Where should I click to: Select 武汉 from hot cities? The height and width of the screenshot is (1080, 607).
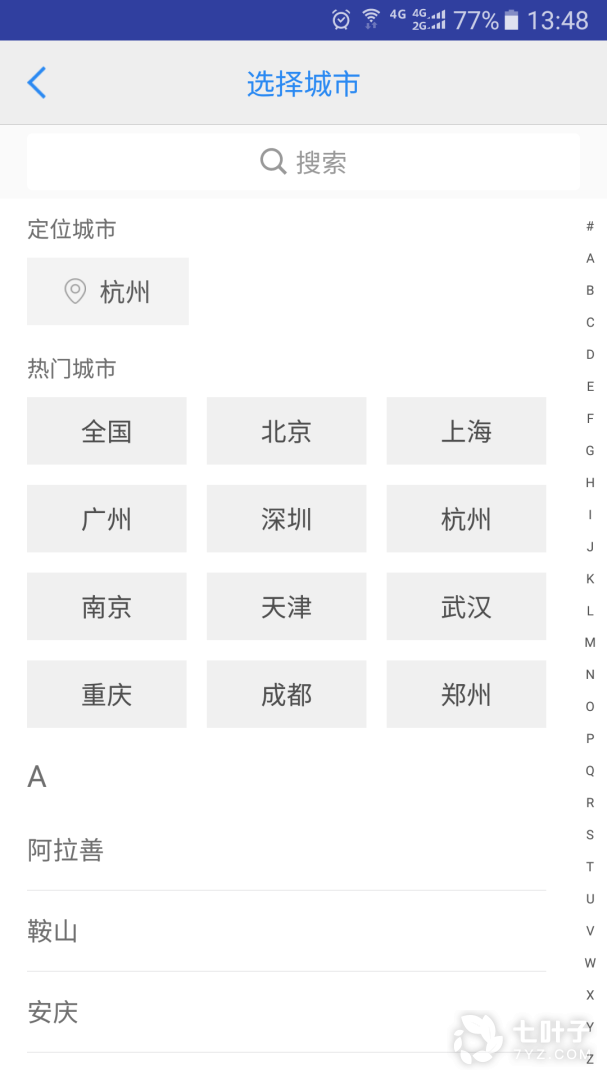466,607
